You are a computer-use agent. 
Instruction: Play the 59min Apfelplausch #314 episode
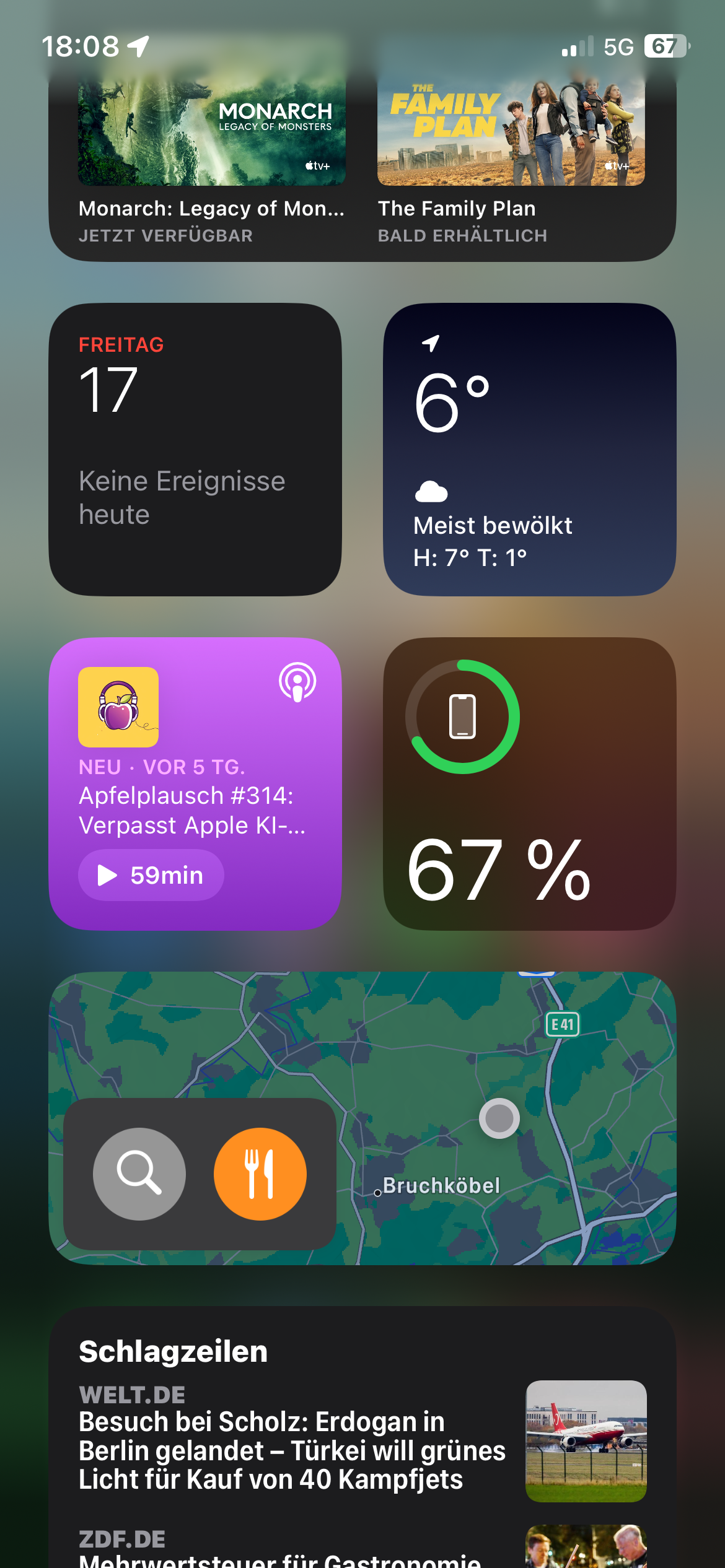tap(151, 875)
